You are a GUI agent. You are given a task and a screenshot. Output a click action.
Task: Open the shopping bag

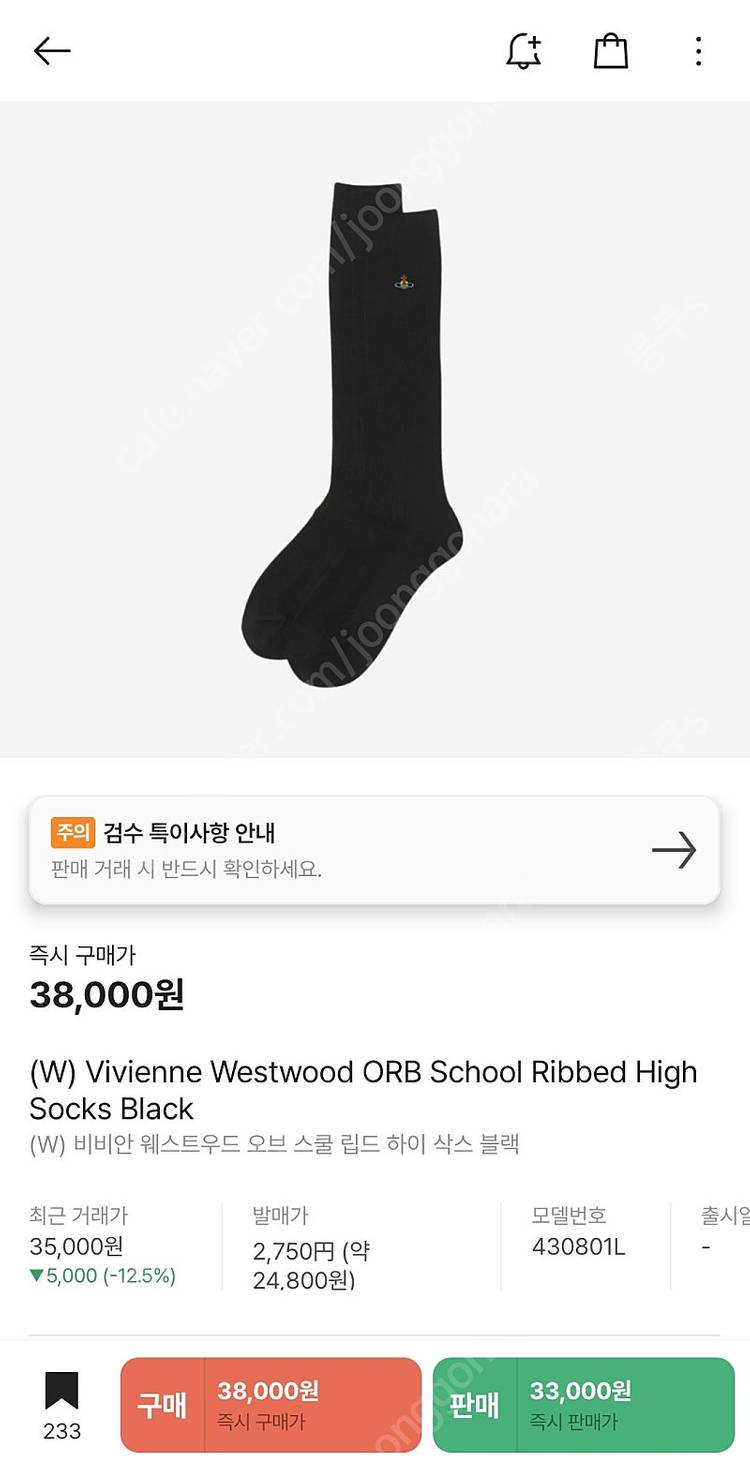coord(610,51)
